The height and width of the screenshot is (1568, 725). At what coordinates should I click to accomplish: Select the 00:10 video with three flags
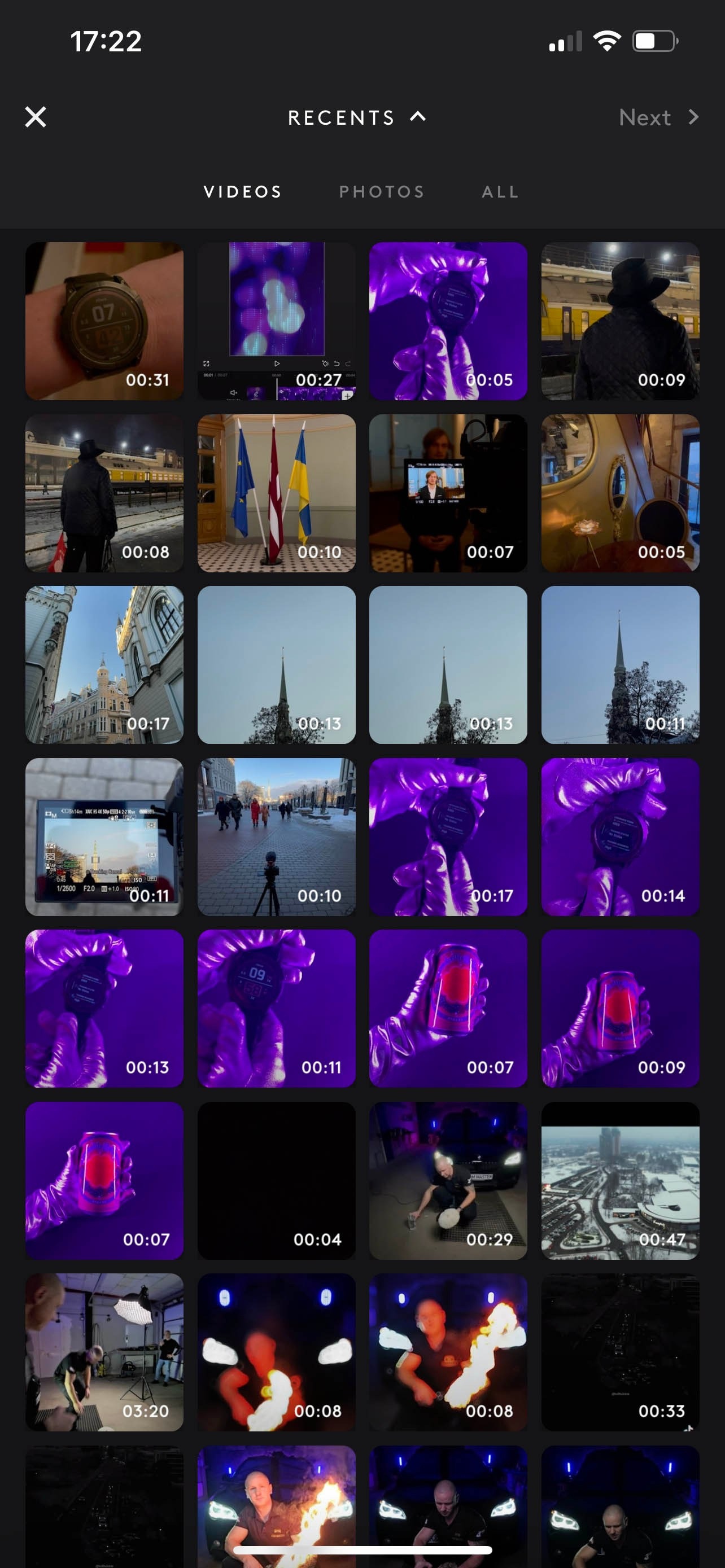(276, 493)
